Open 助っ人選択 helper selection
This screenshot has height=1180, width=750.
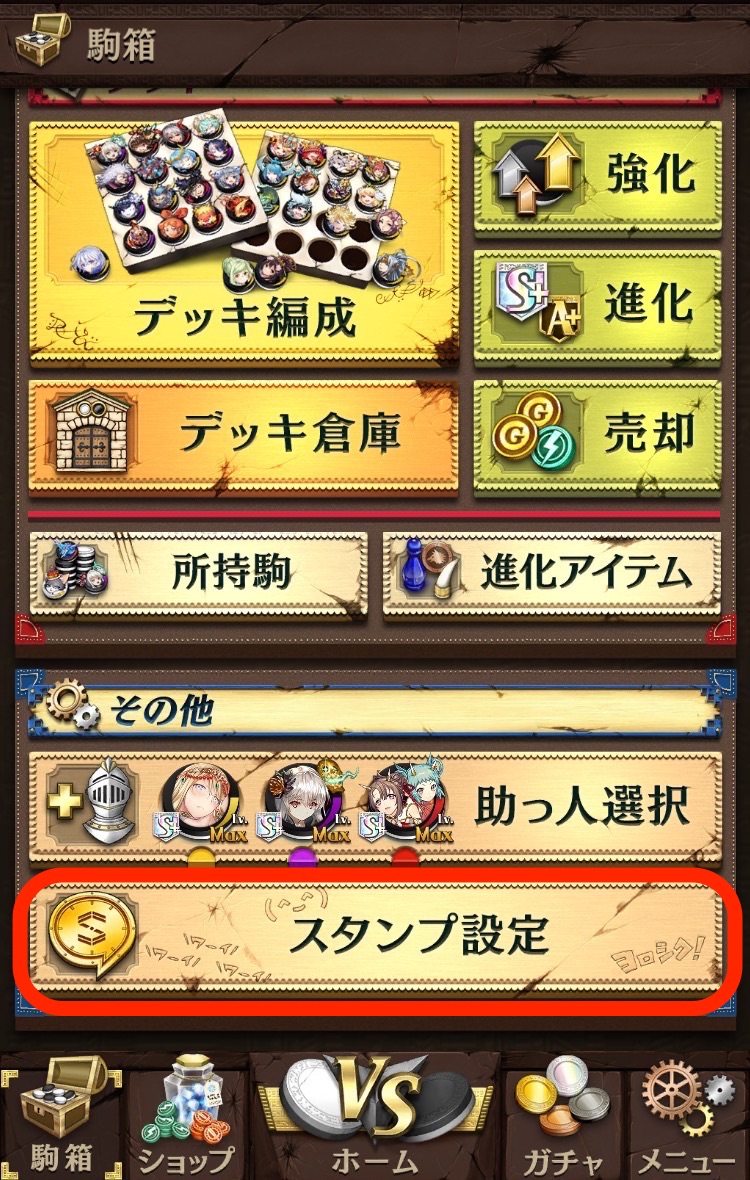(375, 808)
